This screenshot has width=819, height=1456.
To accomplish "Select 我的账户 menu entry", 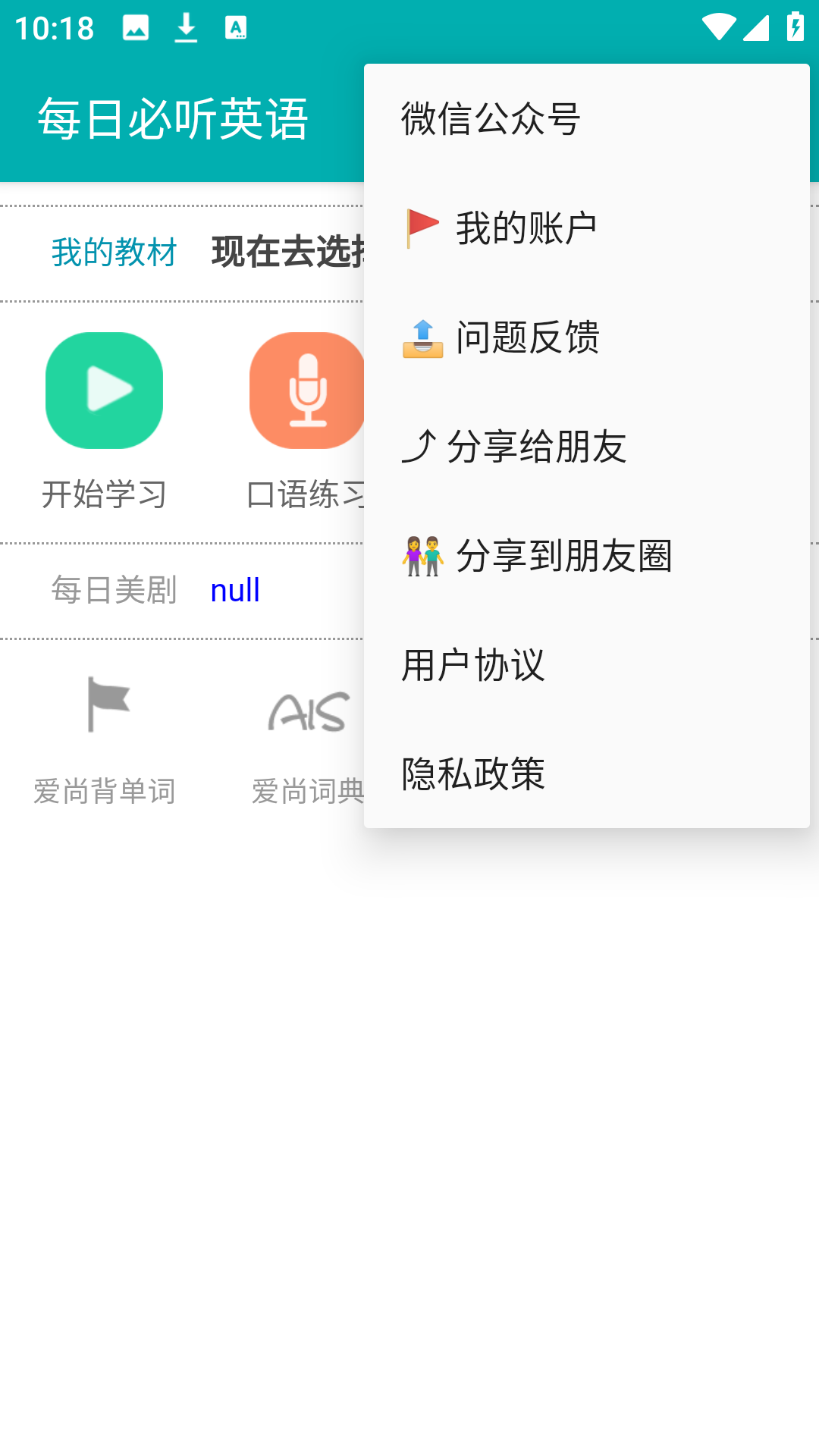I will 526,224.
